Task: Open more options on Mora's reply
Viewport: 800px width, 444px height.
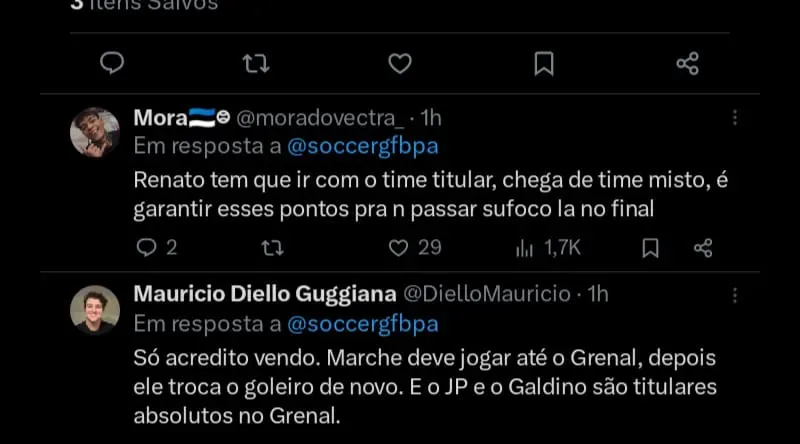Action: (x=735, y=118)
